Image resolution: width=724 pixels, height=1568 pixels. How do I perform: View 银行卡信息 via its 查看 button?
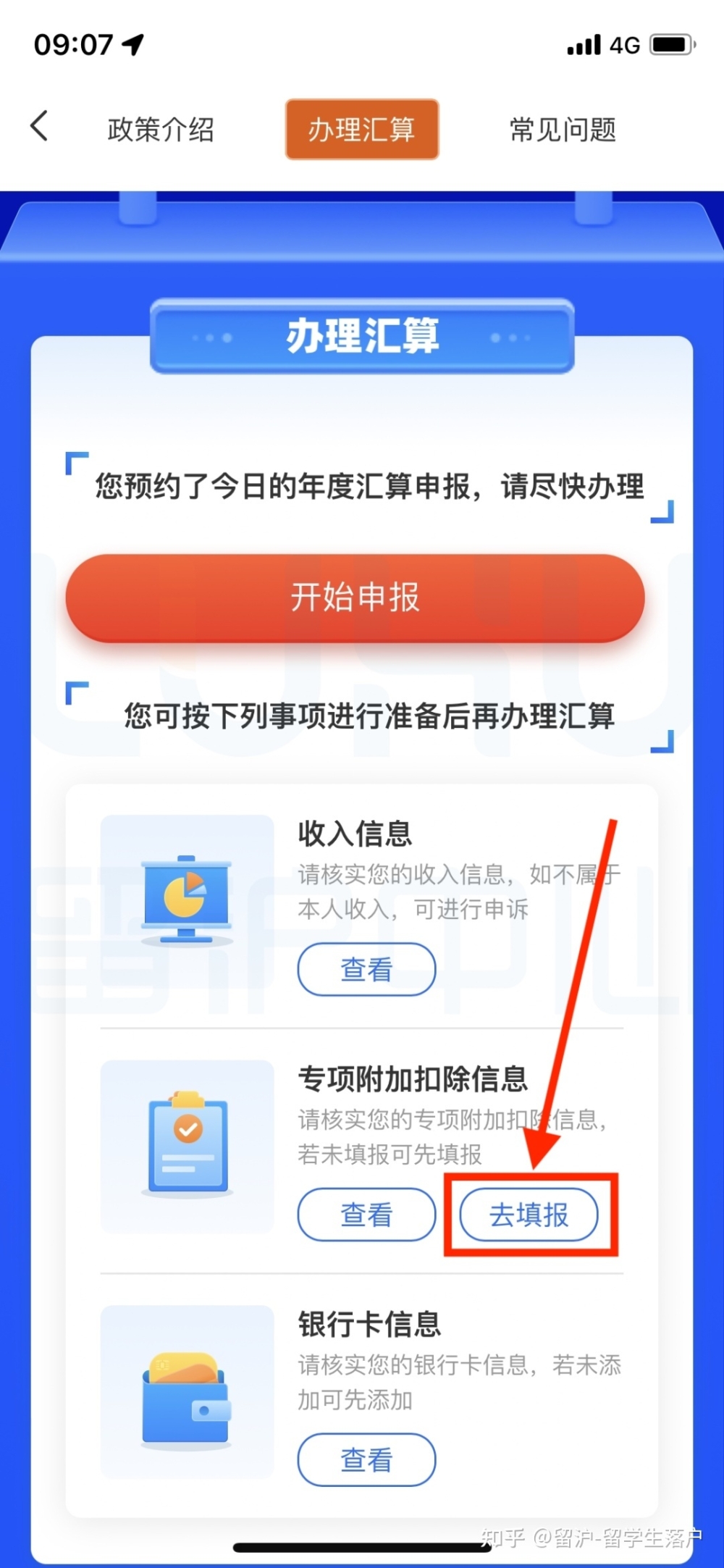tap(366, 1460)
